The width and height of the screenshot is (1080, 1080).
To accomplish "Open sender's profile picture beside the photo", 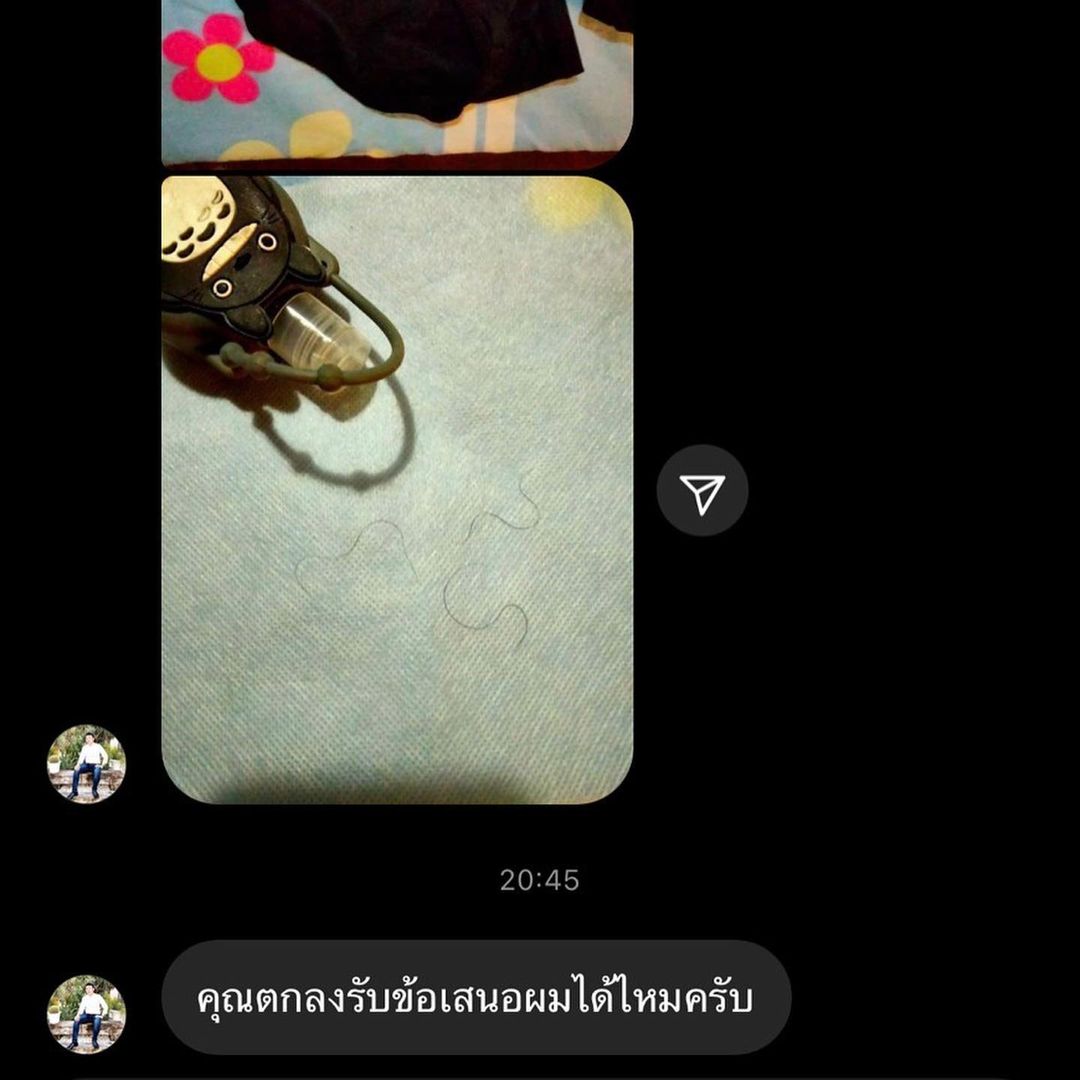I will click(86, 764).
